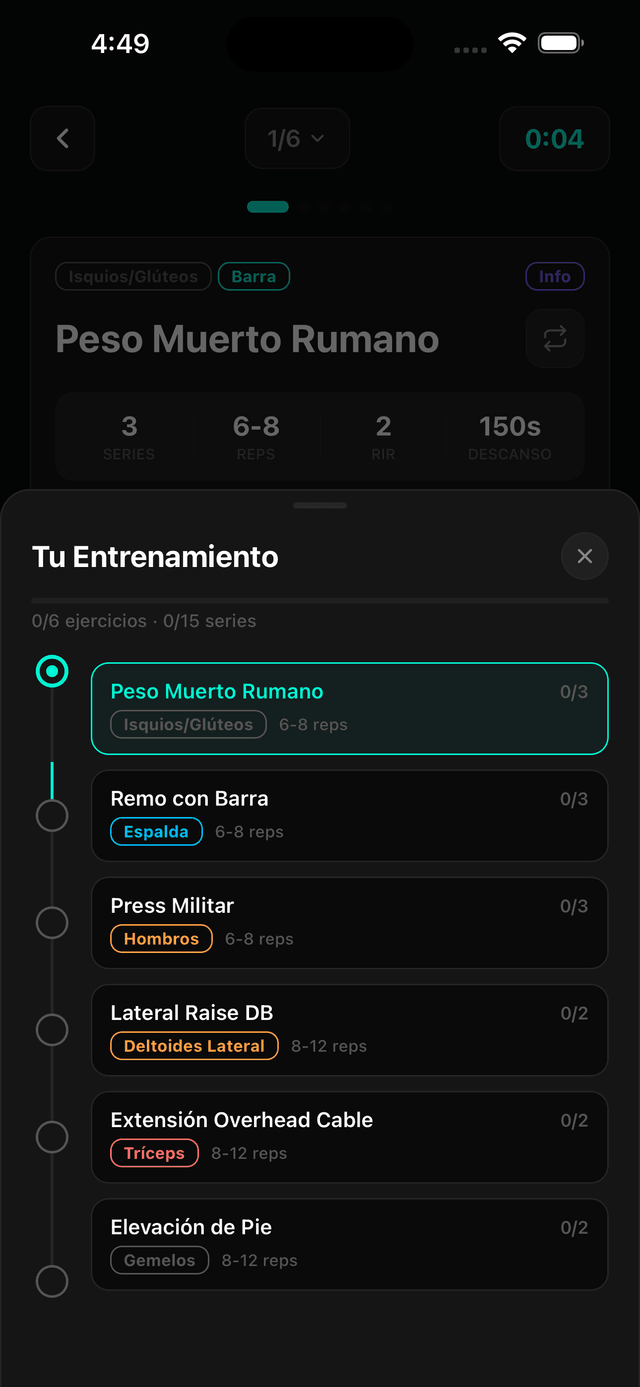This screenshot has height=1387, width=640.
Task: Jump to Press Militar exercise
Action: [x=349, y=922]
